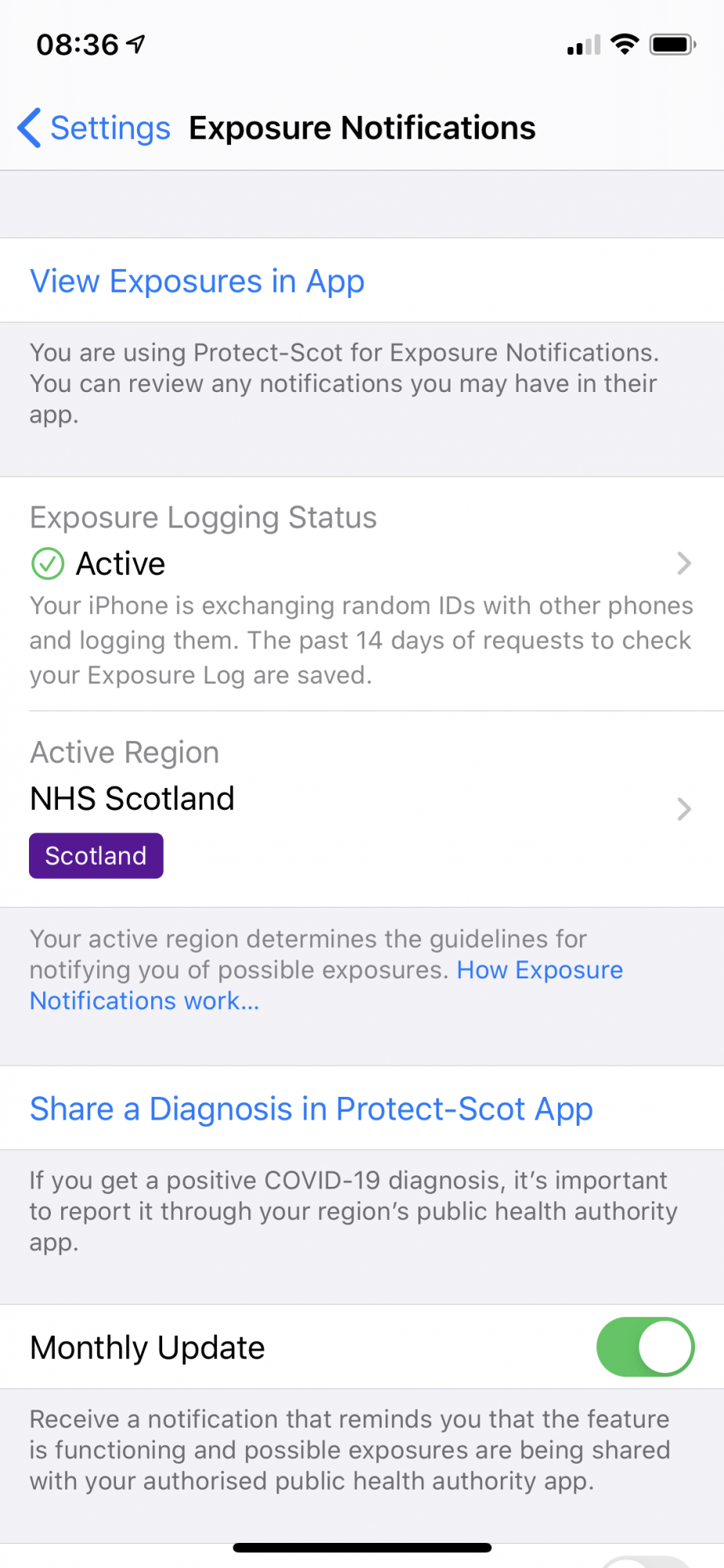The image size is (724, 1568).
Task: Go back to Settings
Action: click(94, 128)
